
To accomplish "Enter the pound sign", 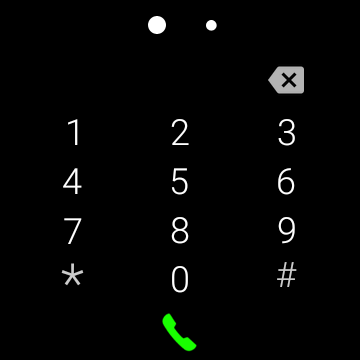I will tap(287, 275).
